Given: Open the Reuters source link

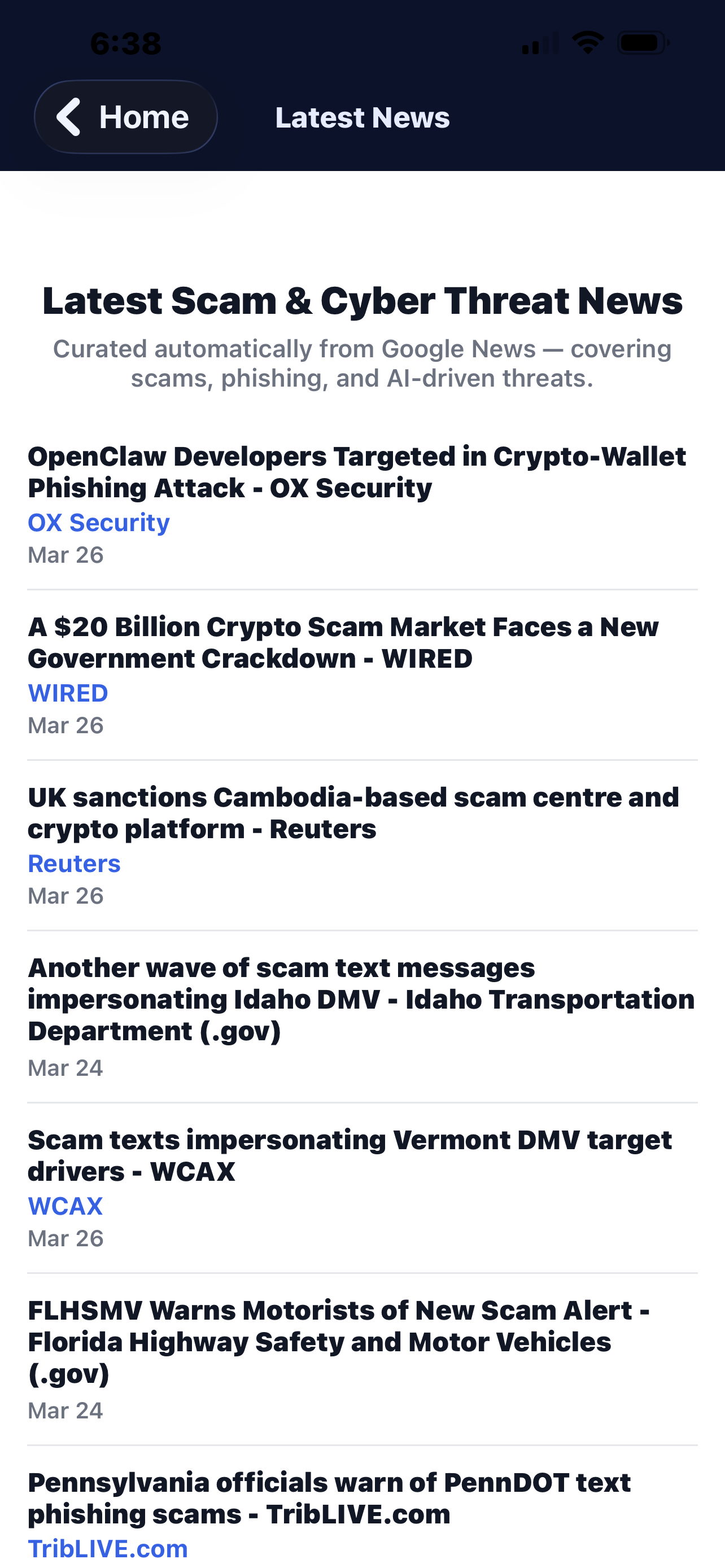Looking at the screenshot, I should [75, 863].
